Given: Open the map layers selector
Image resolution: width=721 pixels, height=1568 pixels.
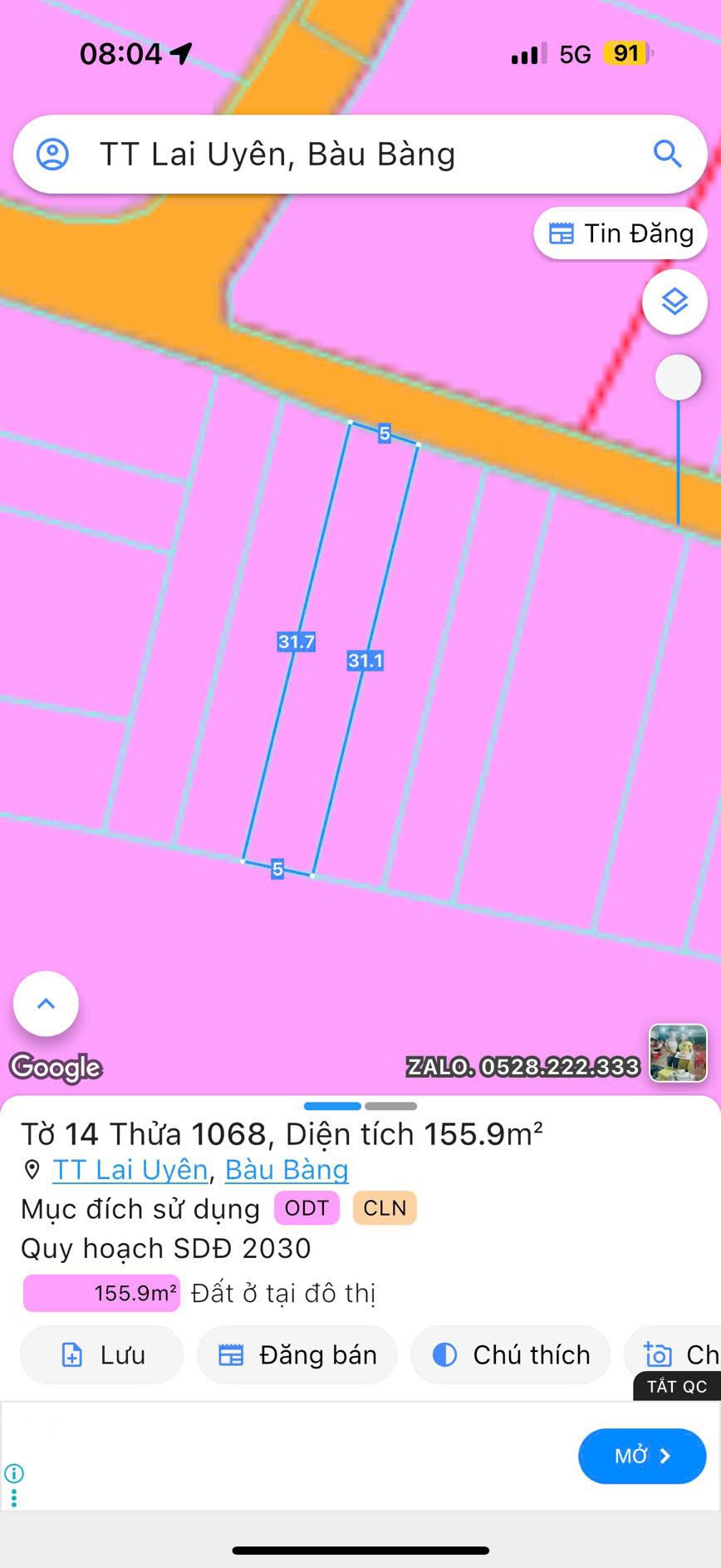Looking at the screenshot, I should (674, 302).
